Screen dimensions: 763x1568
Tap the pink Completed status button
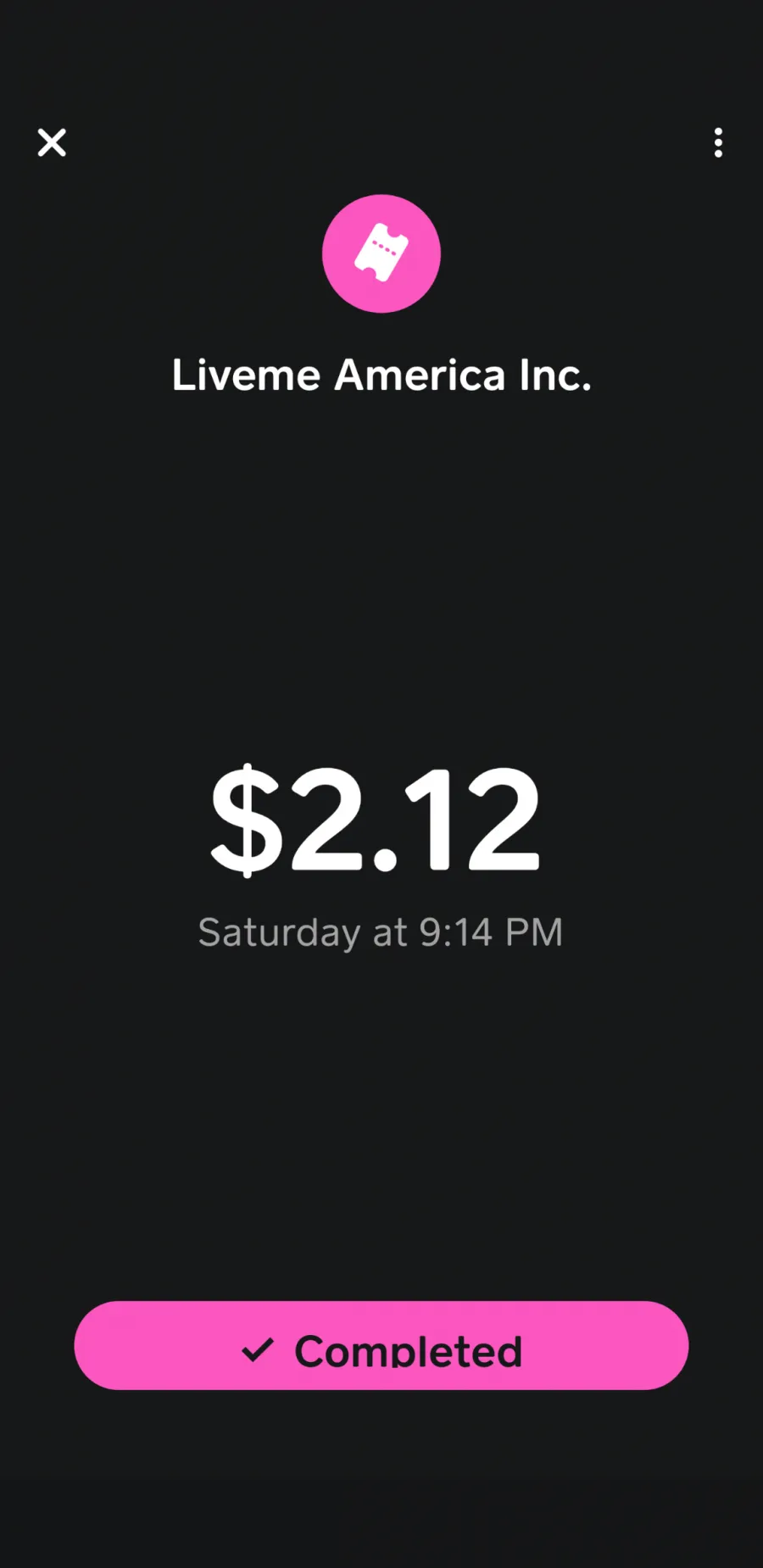[x=381, y=1345]
